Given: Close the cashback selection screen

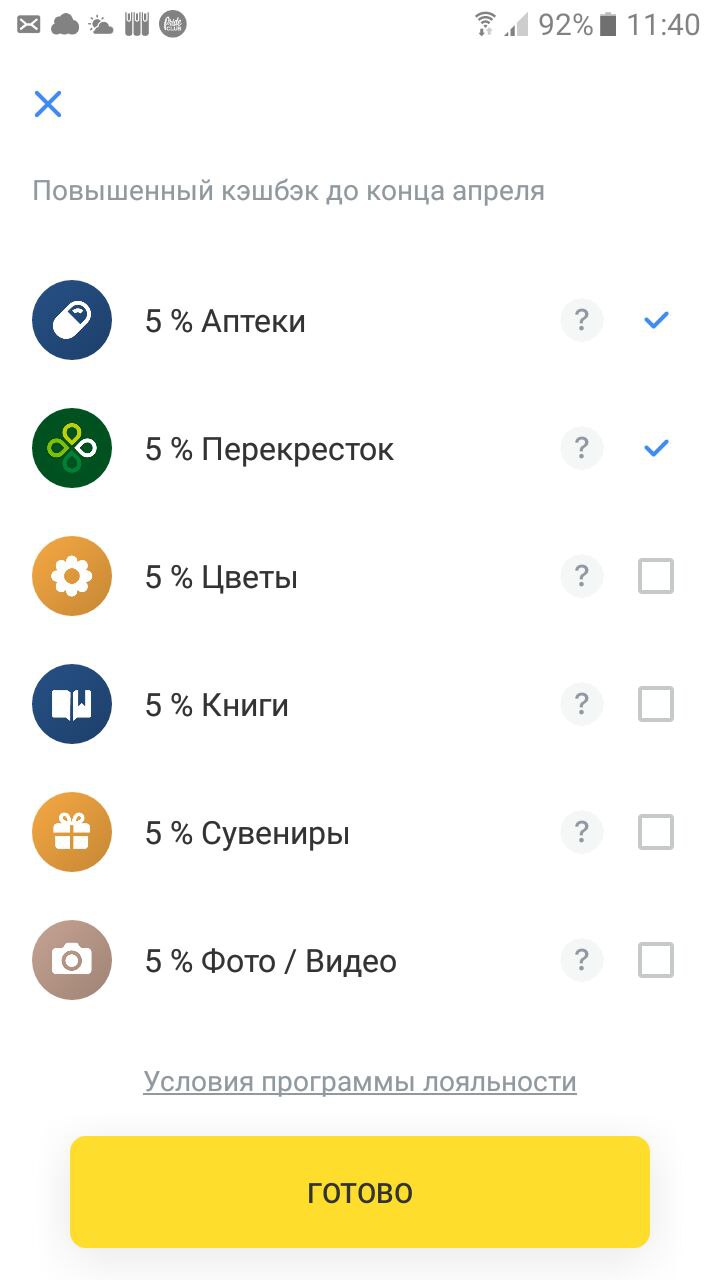Looking at the screenshot, I should pos(48,104).
